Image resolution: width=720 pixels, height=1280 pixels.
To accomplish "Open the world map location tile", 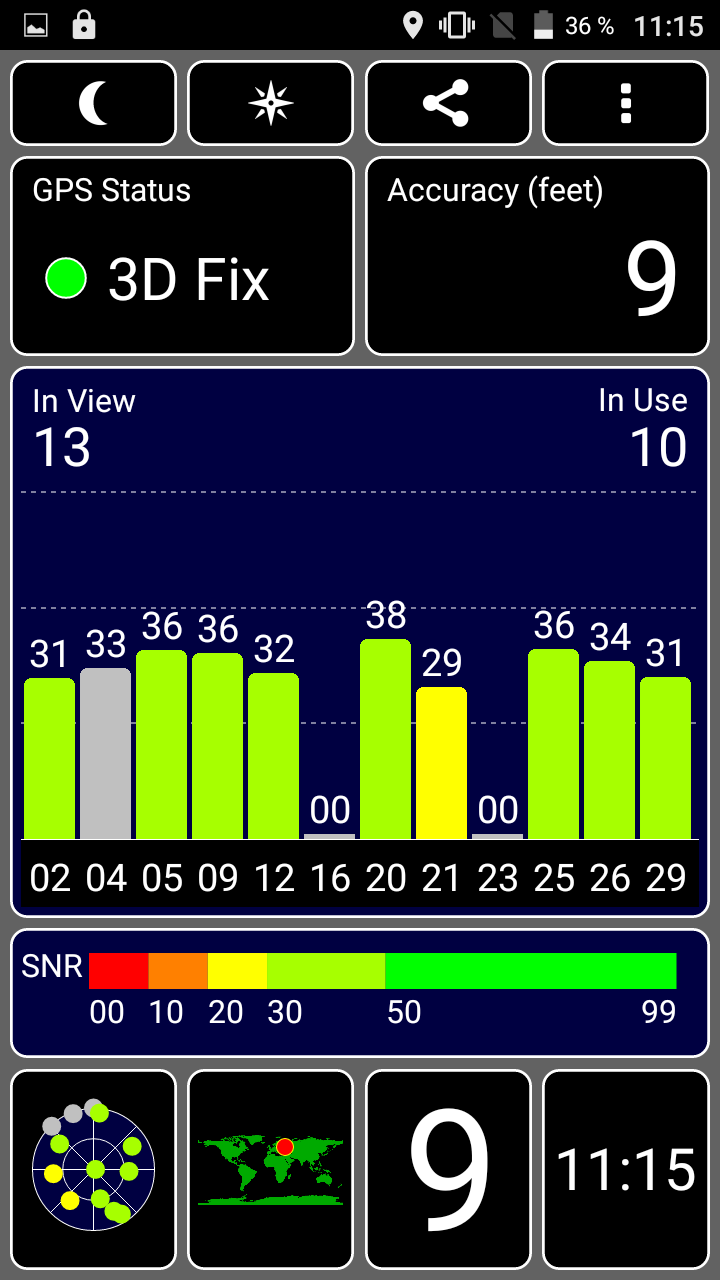I will click(271, 1169).
